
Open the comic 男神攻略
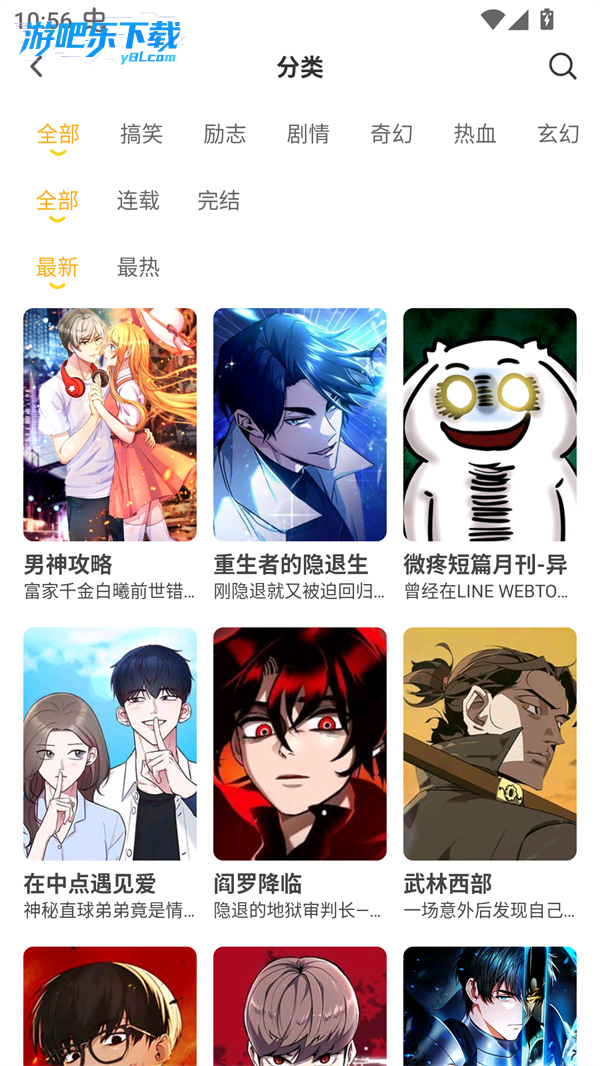tap(110, 425)
